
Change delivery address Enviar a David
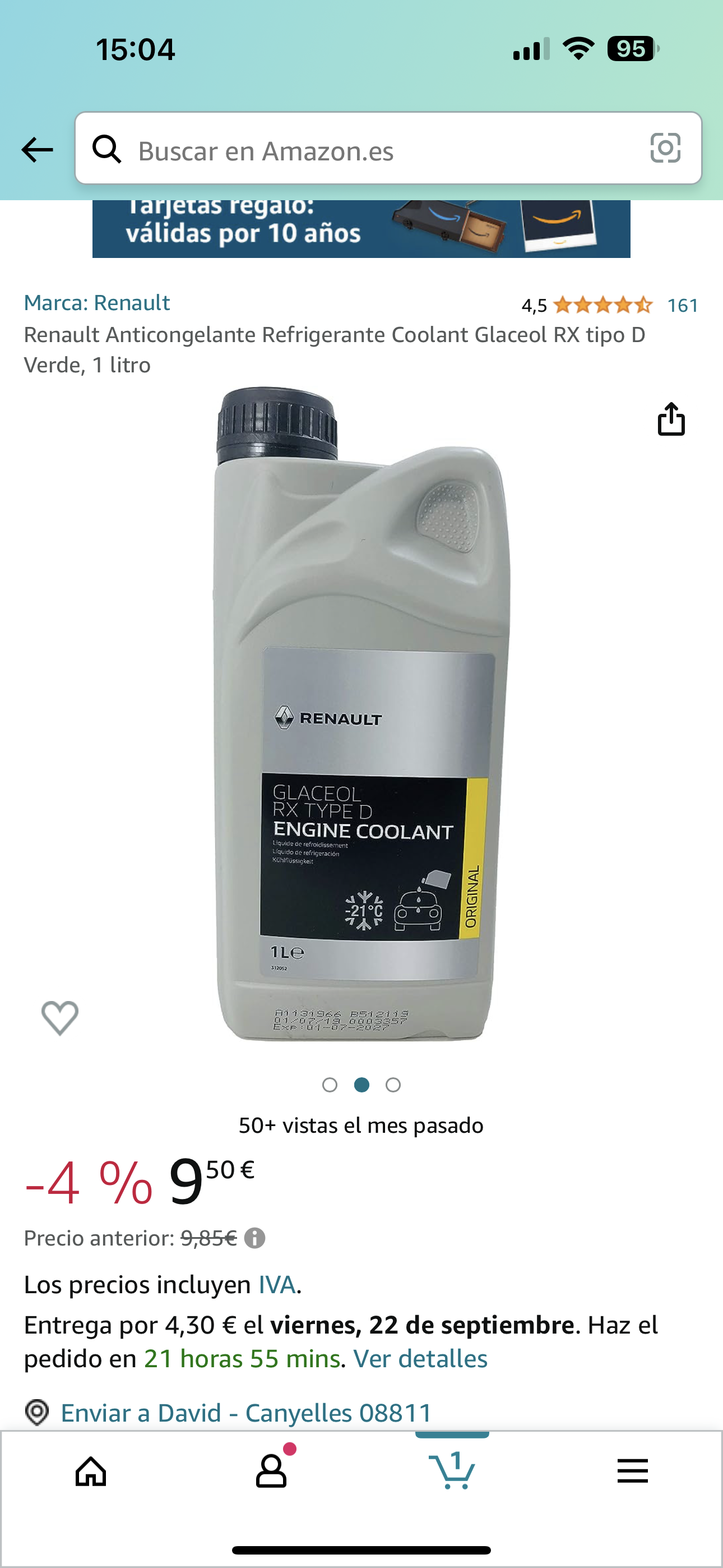point(246,1412)
